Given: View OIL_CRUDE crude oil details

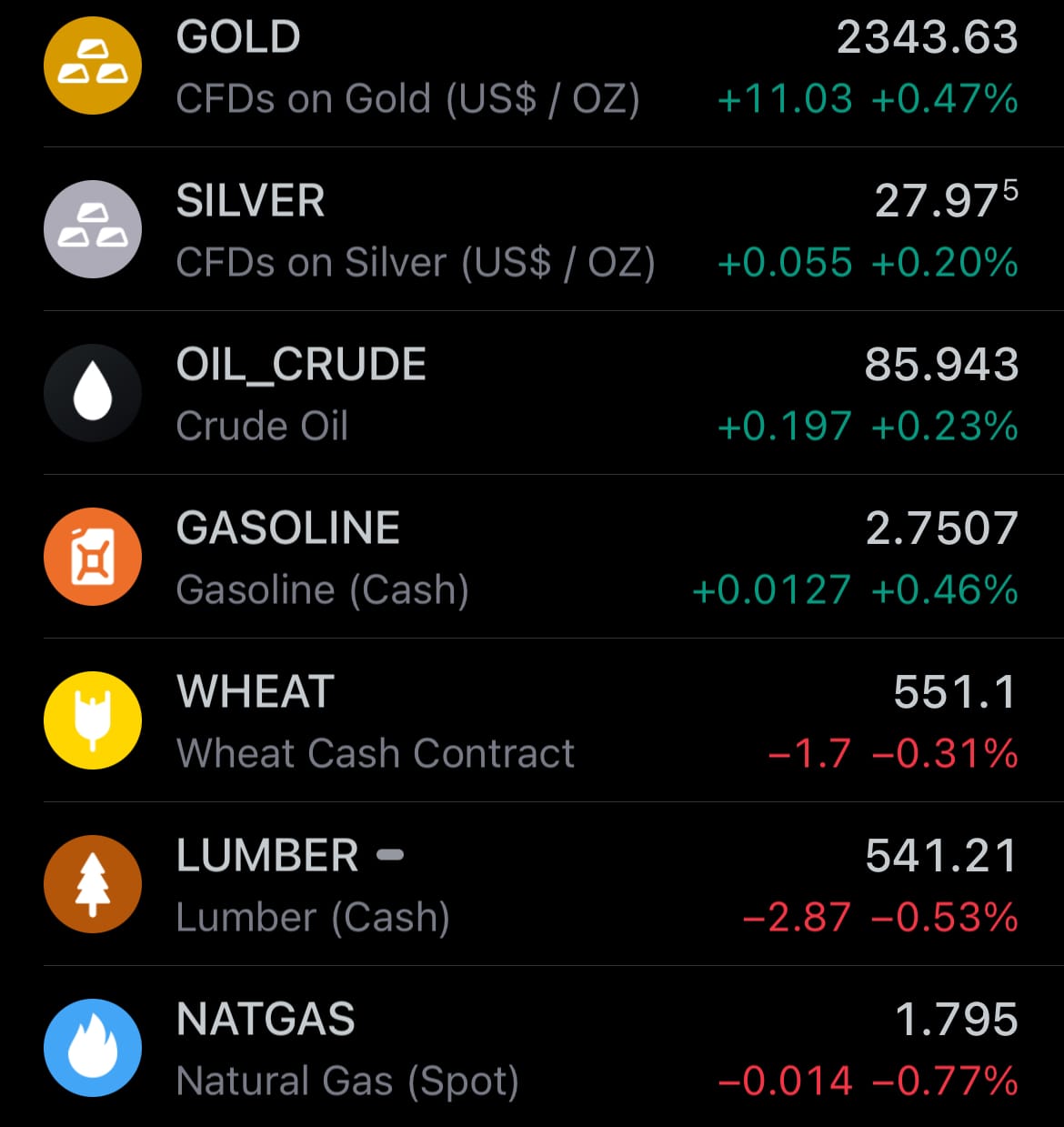Looking at the screenshot, I should (x=532, y=396).
